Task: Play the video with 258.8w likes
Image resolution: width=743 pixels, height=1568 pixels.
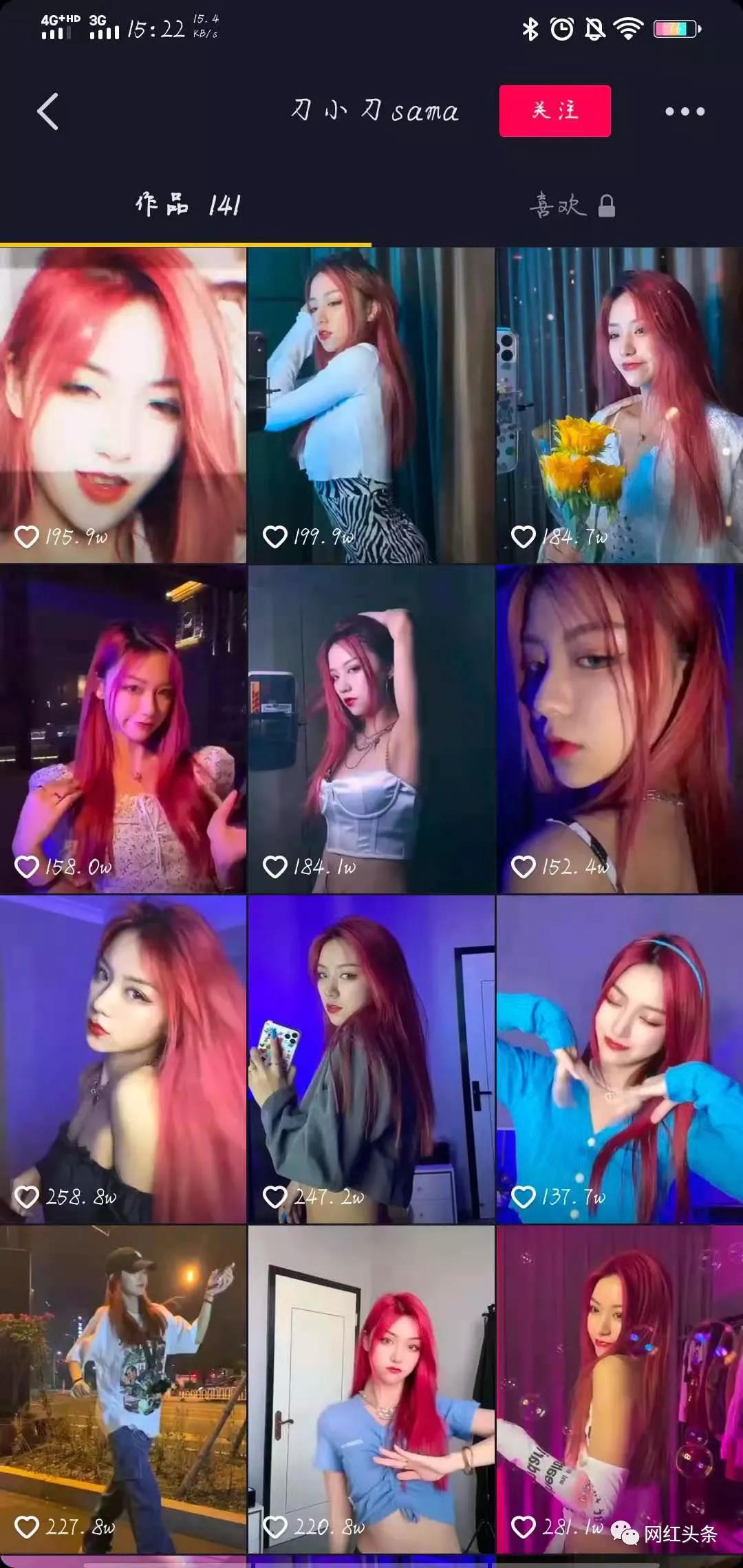Action: [123, 1059]
